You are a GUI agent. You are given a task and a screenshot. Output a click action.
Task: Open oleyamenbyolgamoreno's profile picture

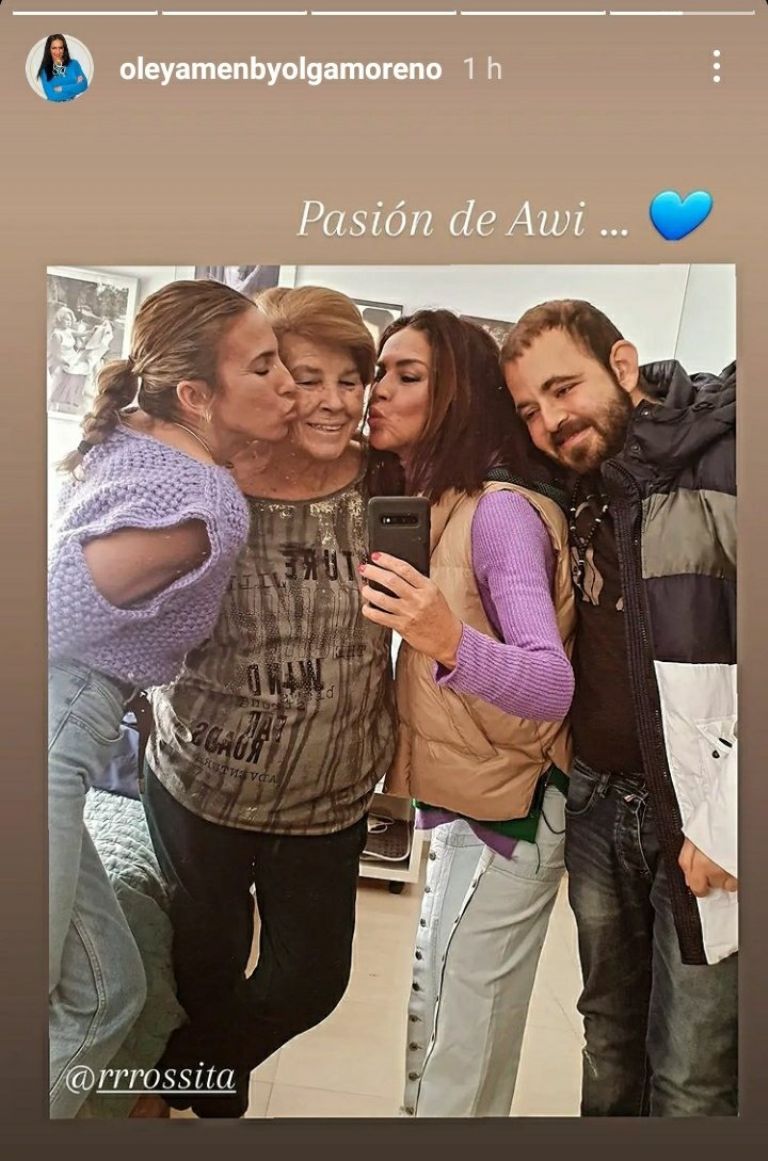60,68
